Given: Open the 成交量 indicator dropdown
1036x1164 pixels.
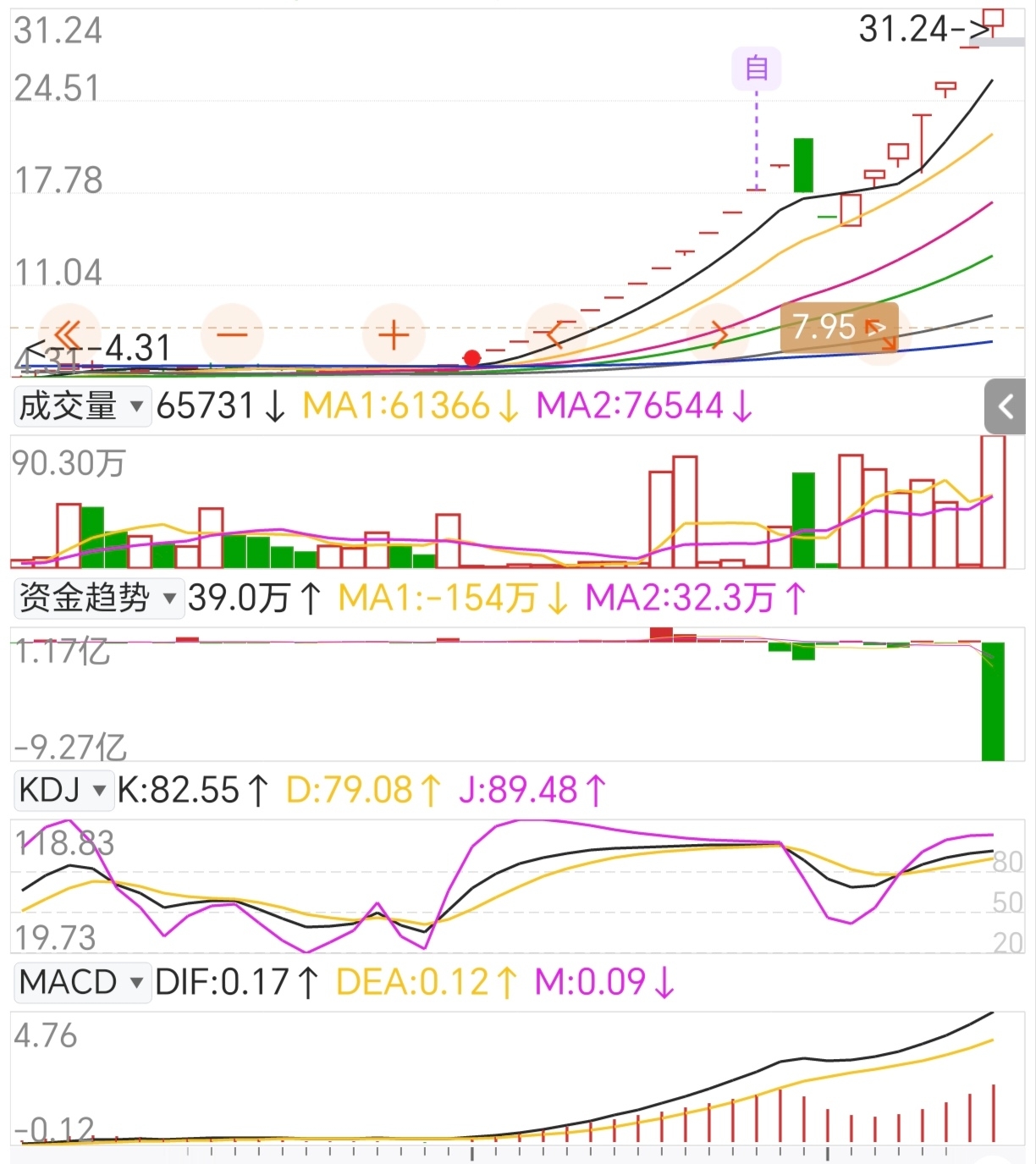Looking at the screenshot, I should coord(81,406).
